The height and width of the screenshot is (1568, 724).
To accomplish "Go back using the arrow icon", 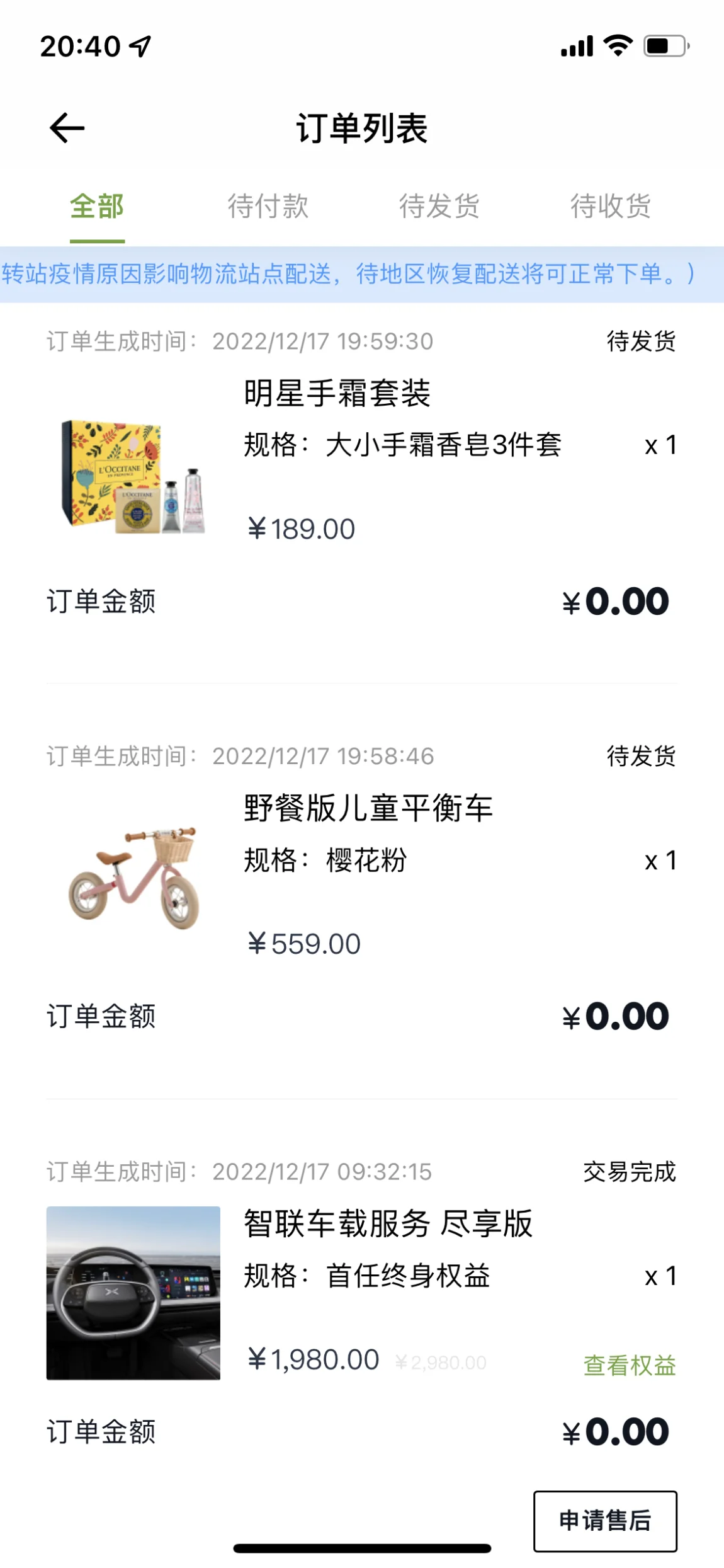I will (67, 128).
